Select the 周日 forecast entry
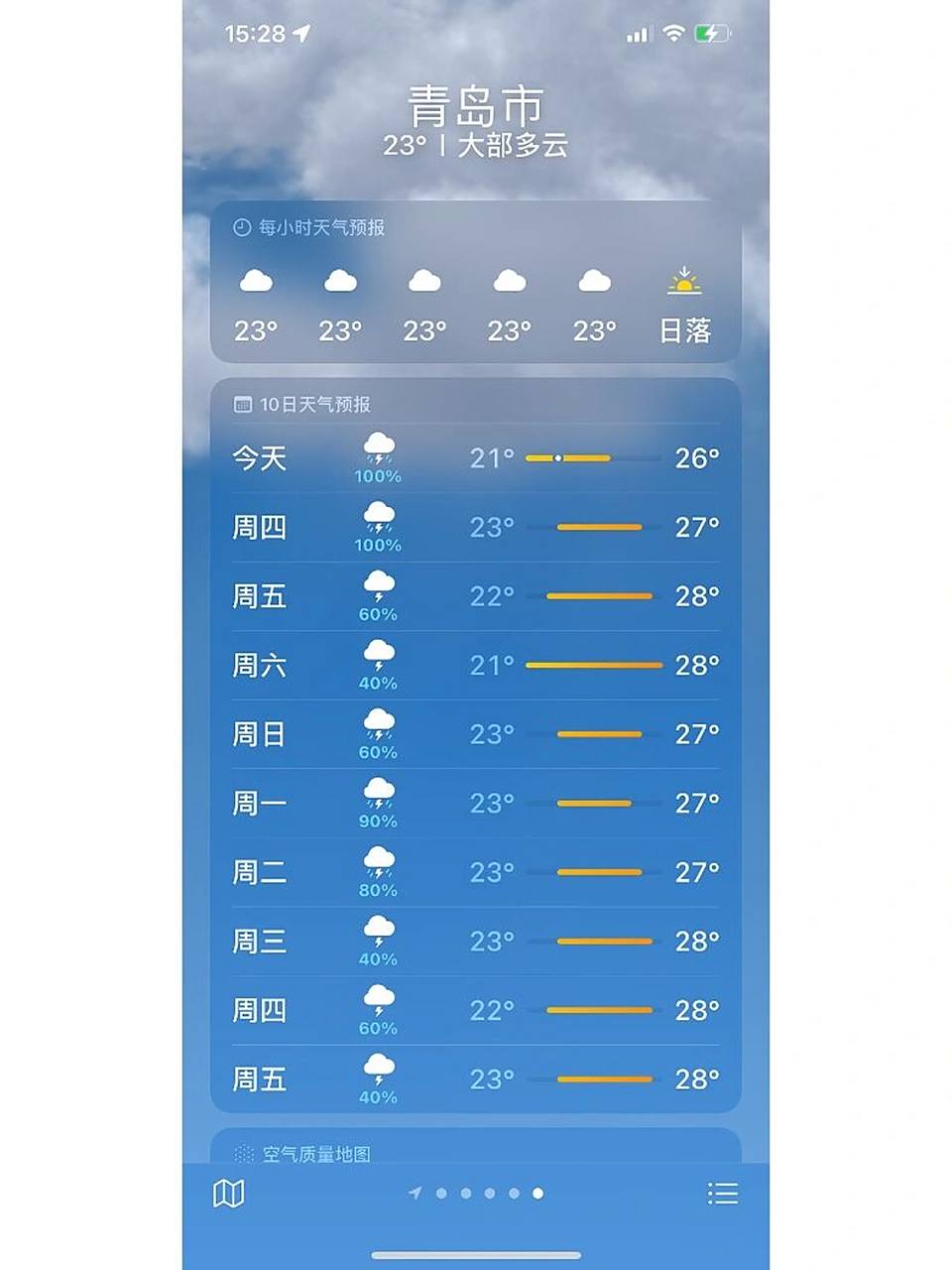Image resolution: width=952 pixels, height=1270 pixels. coord(474,734)
